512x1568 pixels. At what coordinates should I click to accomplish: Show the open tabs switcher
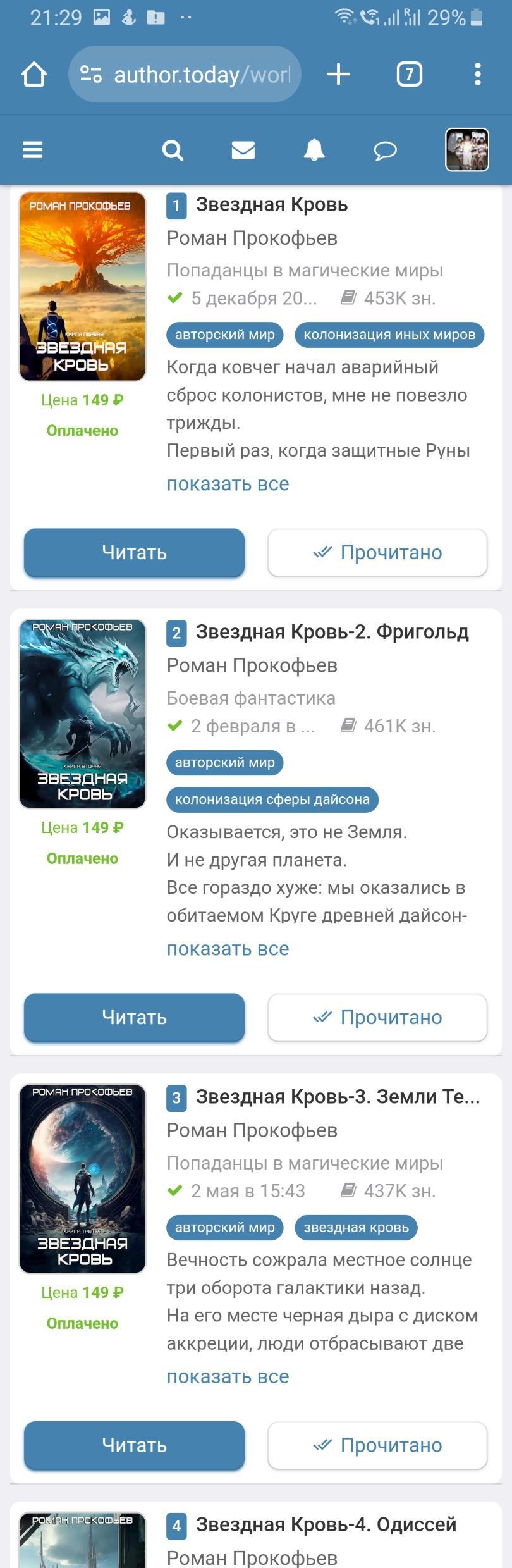[409, 74]
